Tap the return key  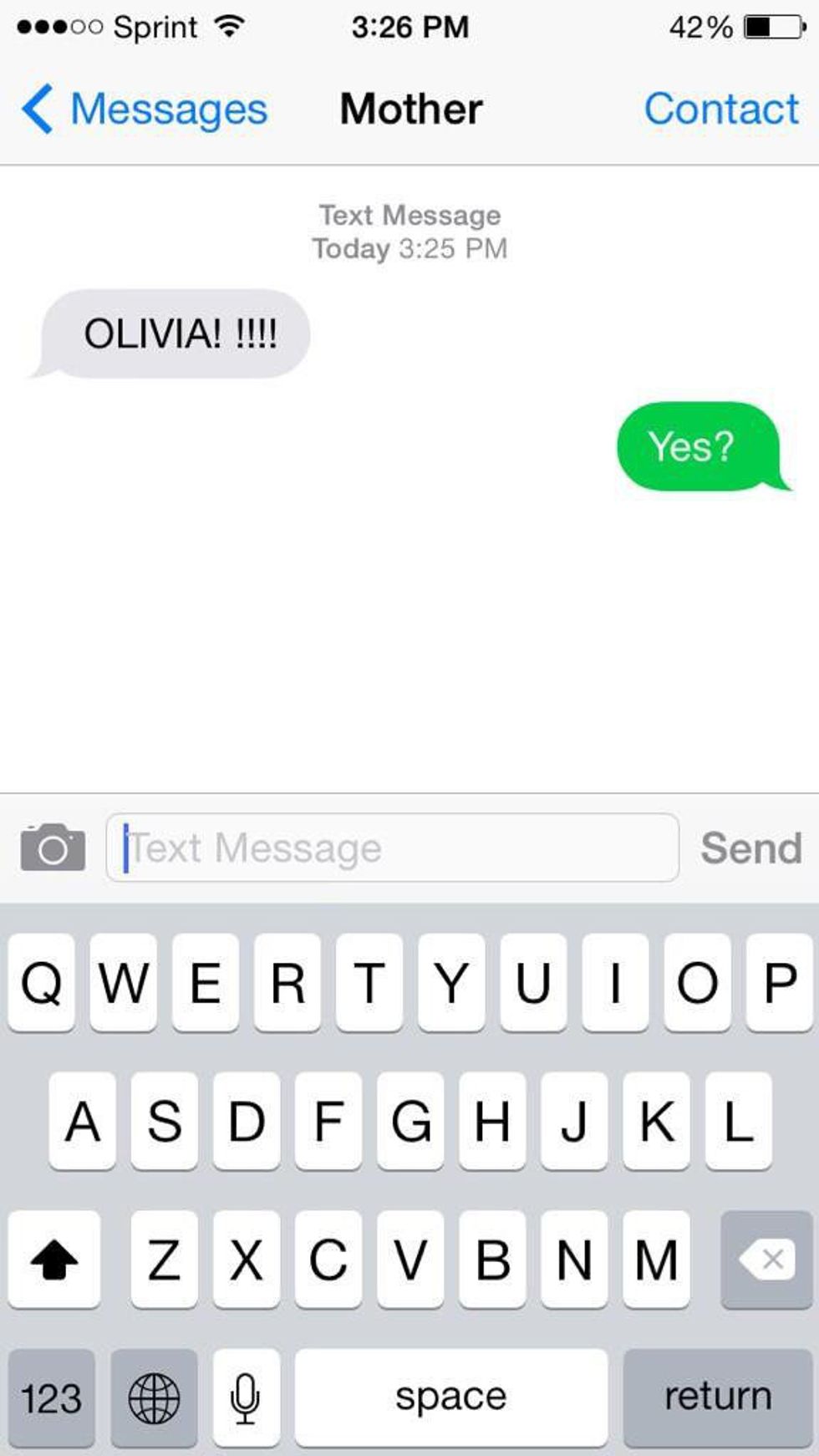(x=717, y=1397)
